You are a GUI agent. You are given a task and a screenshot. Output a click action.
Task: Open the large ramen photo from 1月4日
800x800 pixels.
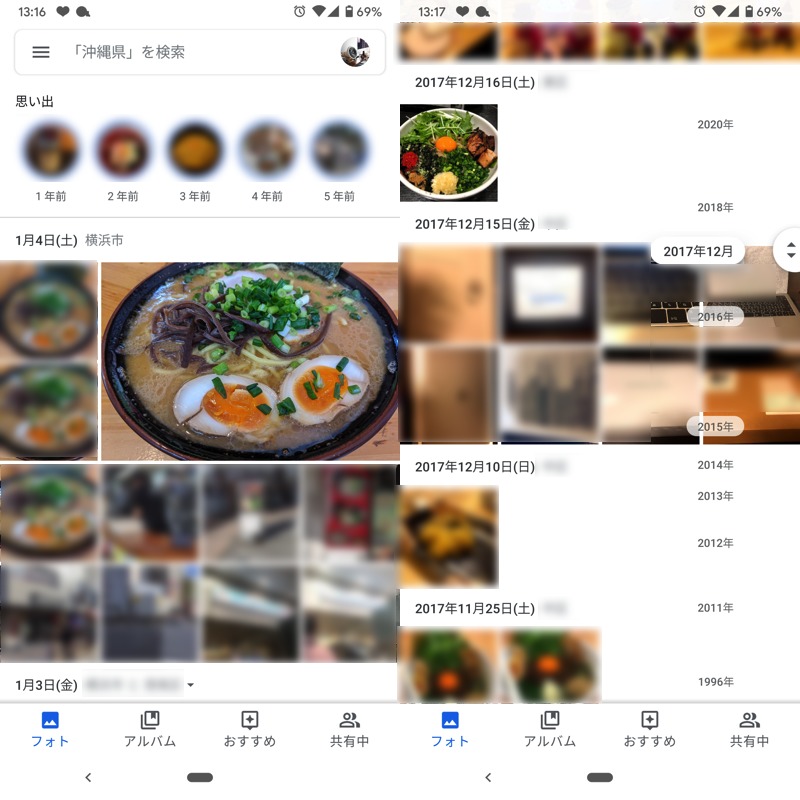tap(250, 361)
